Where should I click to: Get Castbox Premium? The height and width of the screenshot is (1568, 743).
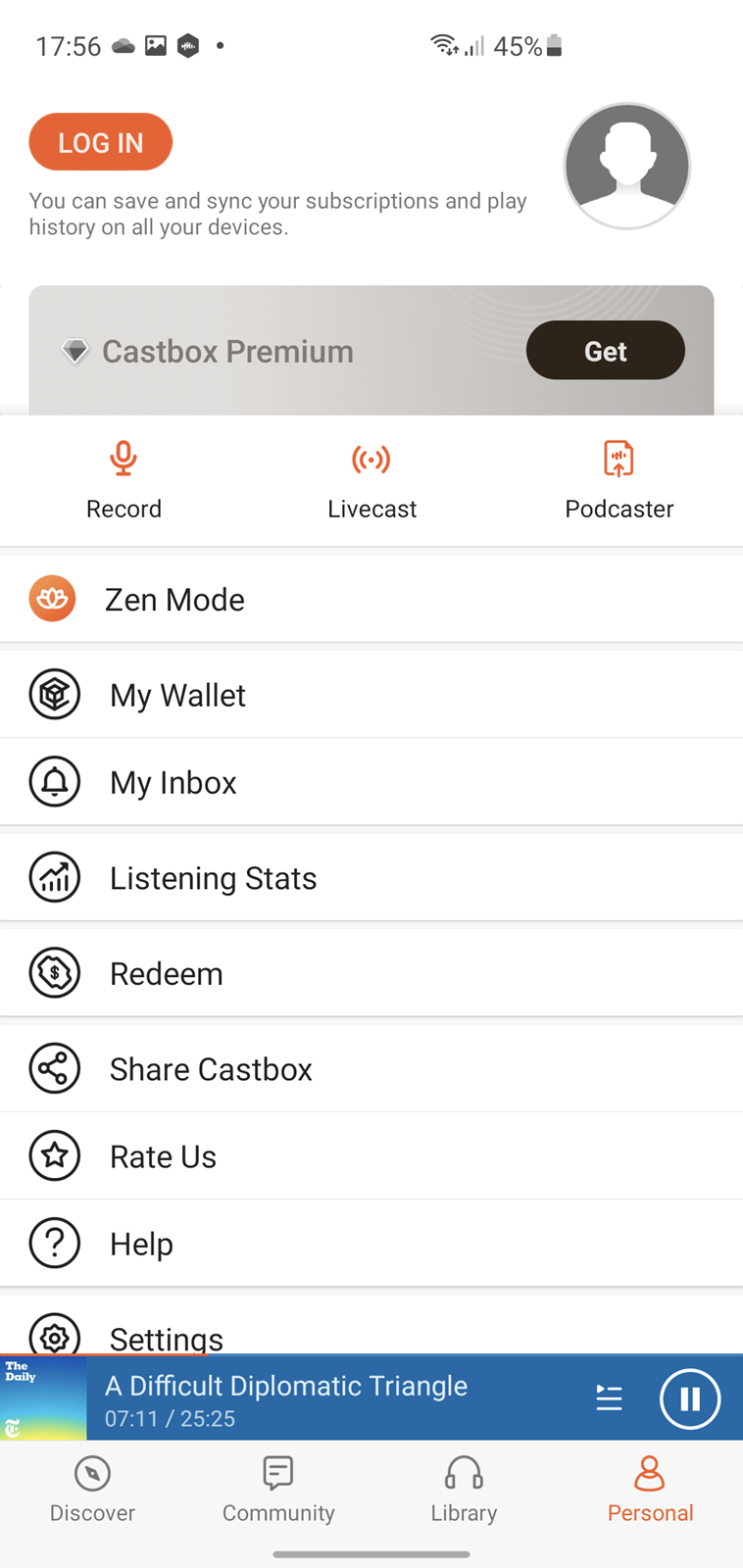coord(605,351)
